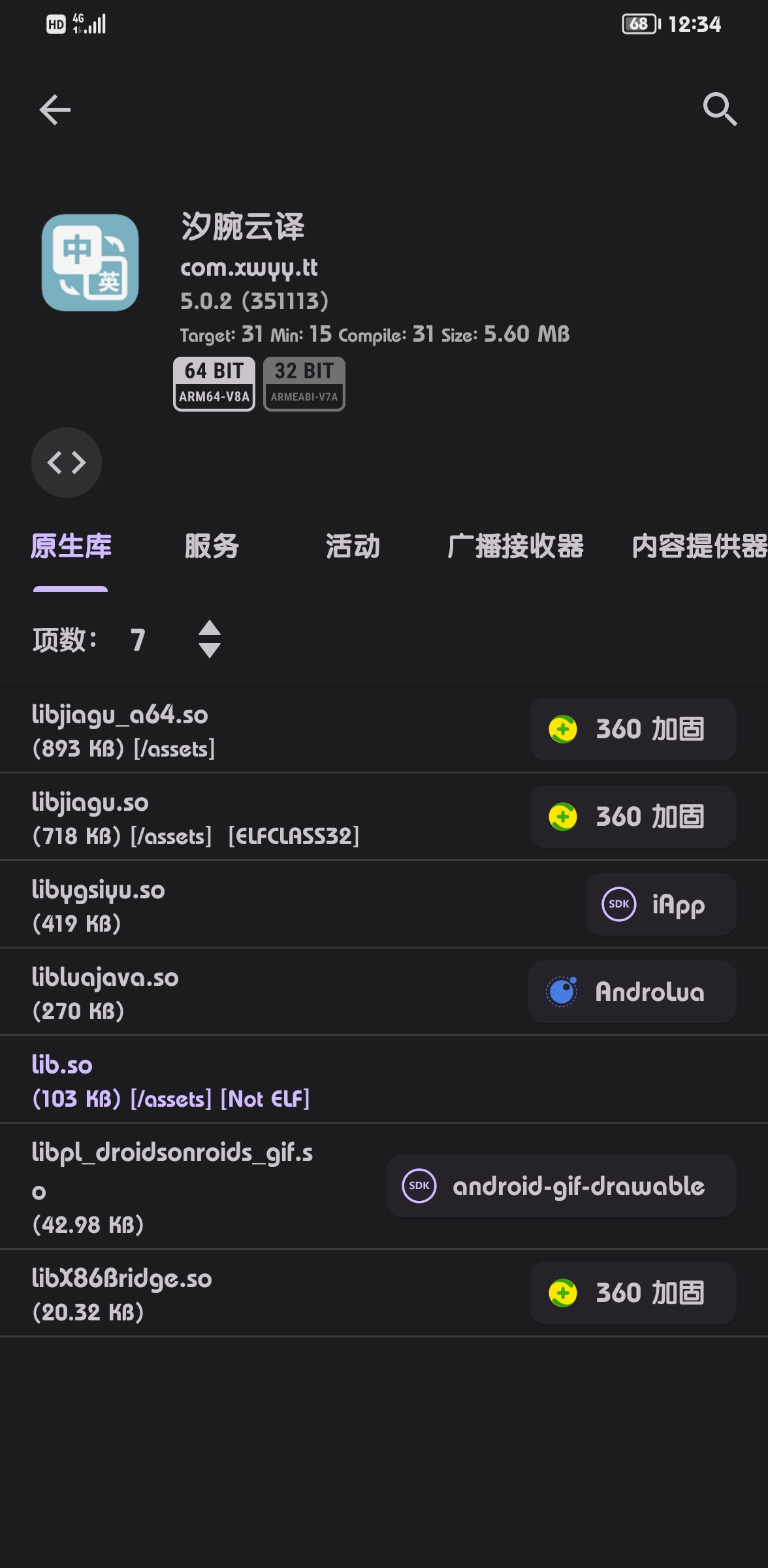The image size is (768, 1568).
Task: Select the 原生库 tab
Action: tap(71, 546)
